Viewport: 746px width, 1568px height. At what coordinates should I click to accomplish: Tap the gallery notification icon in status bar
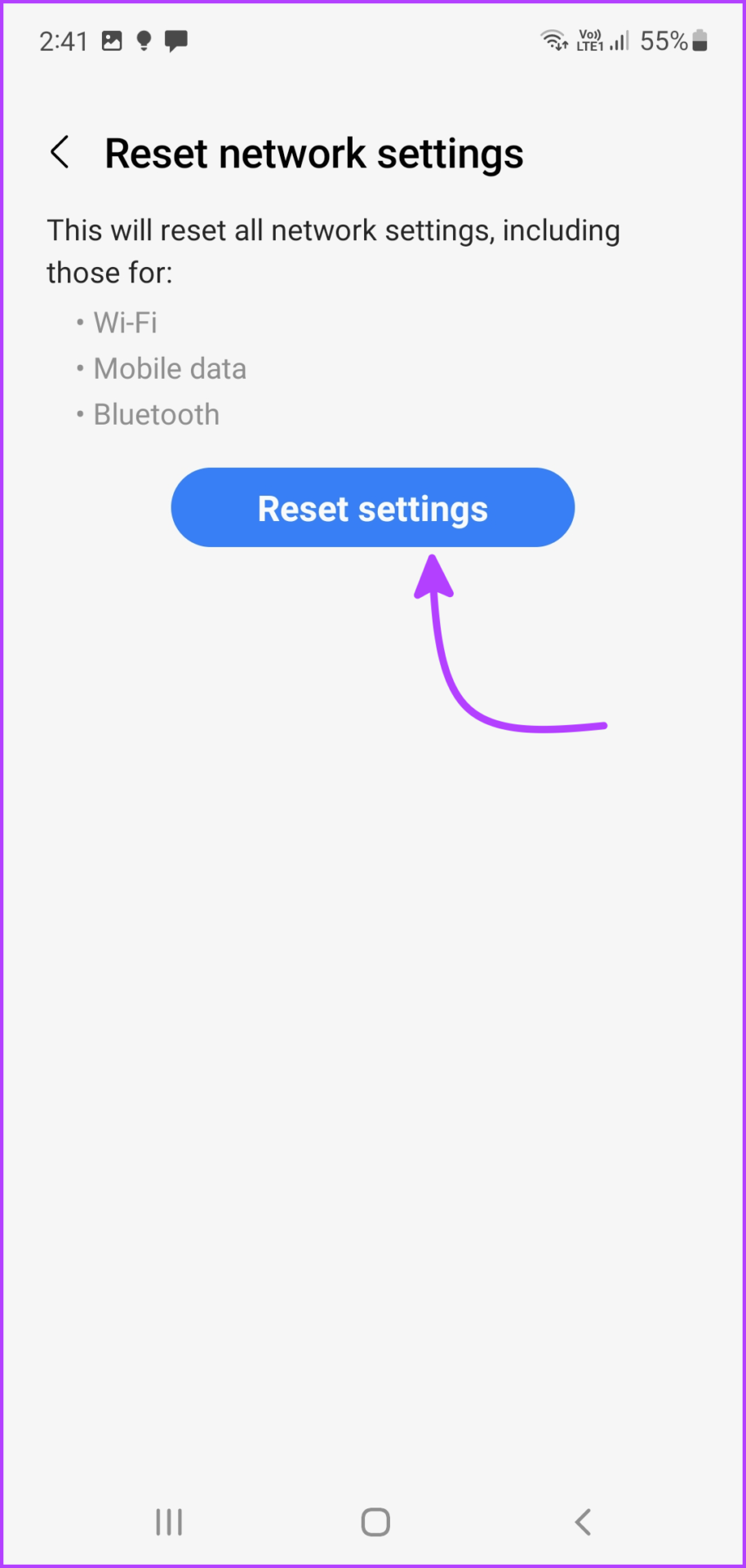(112, 41)
